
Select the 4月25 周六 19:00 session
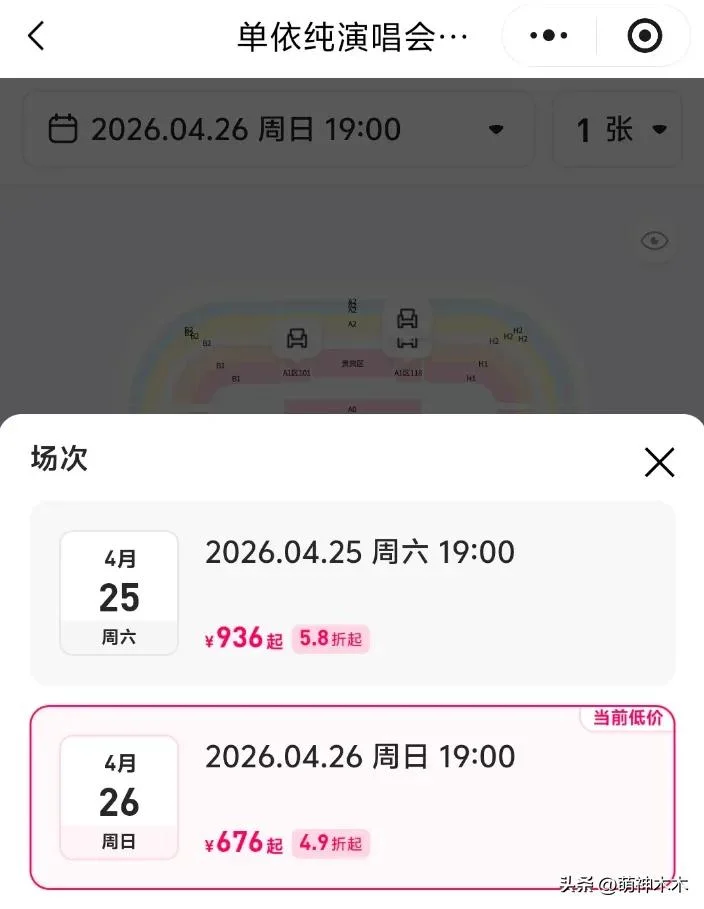pyautogui.click(x=352, y=593)
